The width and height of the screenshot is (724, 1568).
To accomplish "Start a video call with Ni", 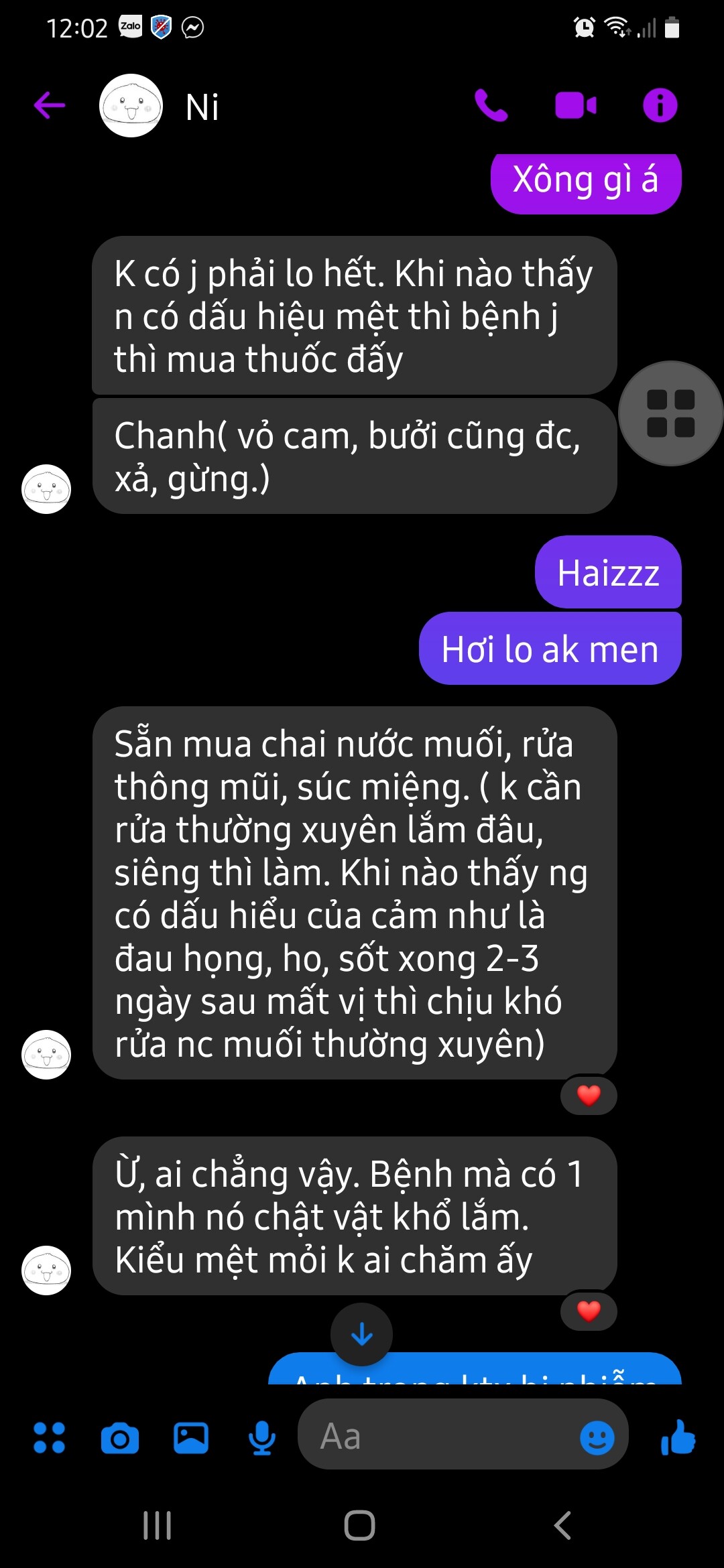I will point(575,105).
